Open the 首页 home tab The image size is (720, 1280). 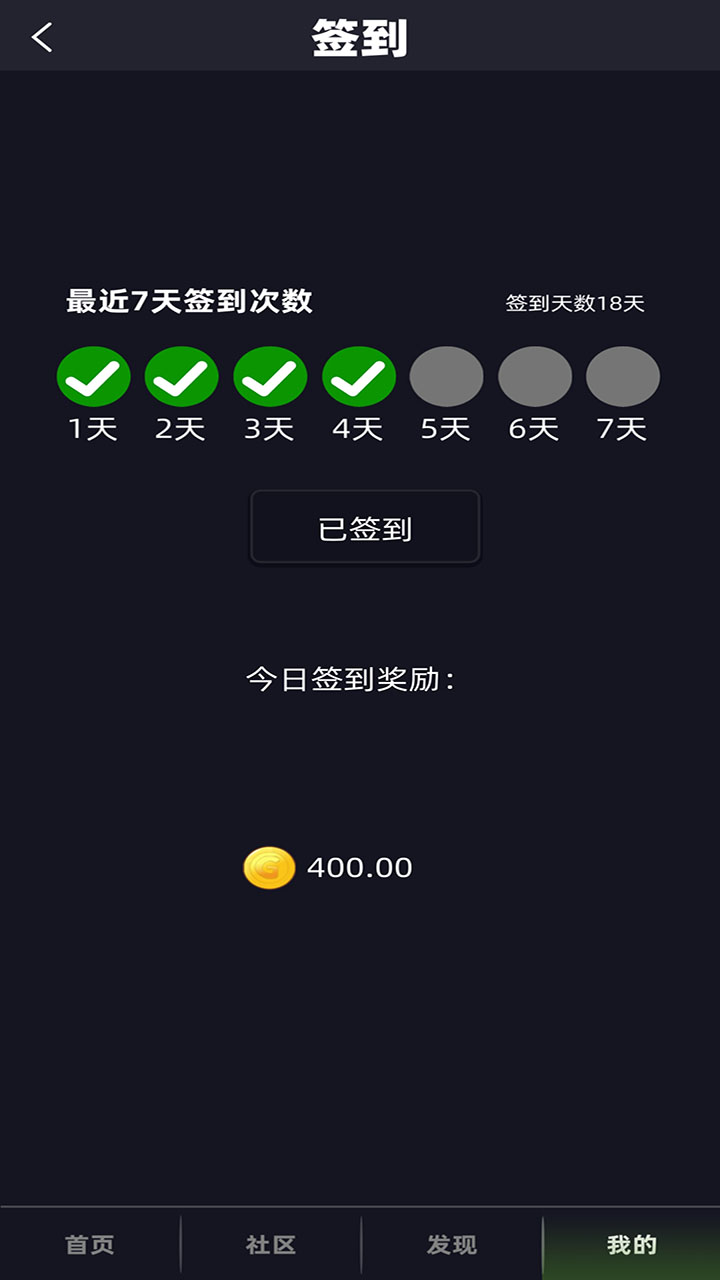pyautogui.click(x=90, y=1243)
